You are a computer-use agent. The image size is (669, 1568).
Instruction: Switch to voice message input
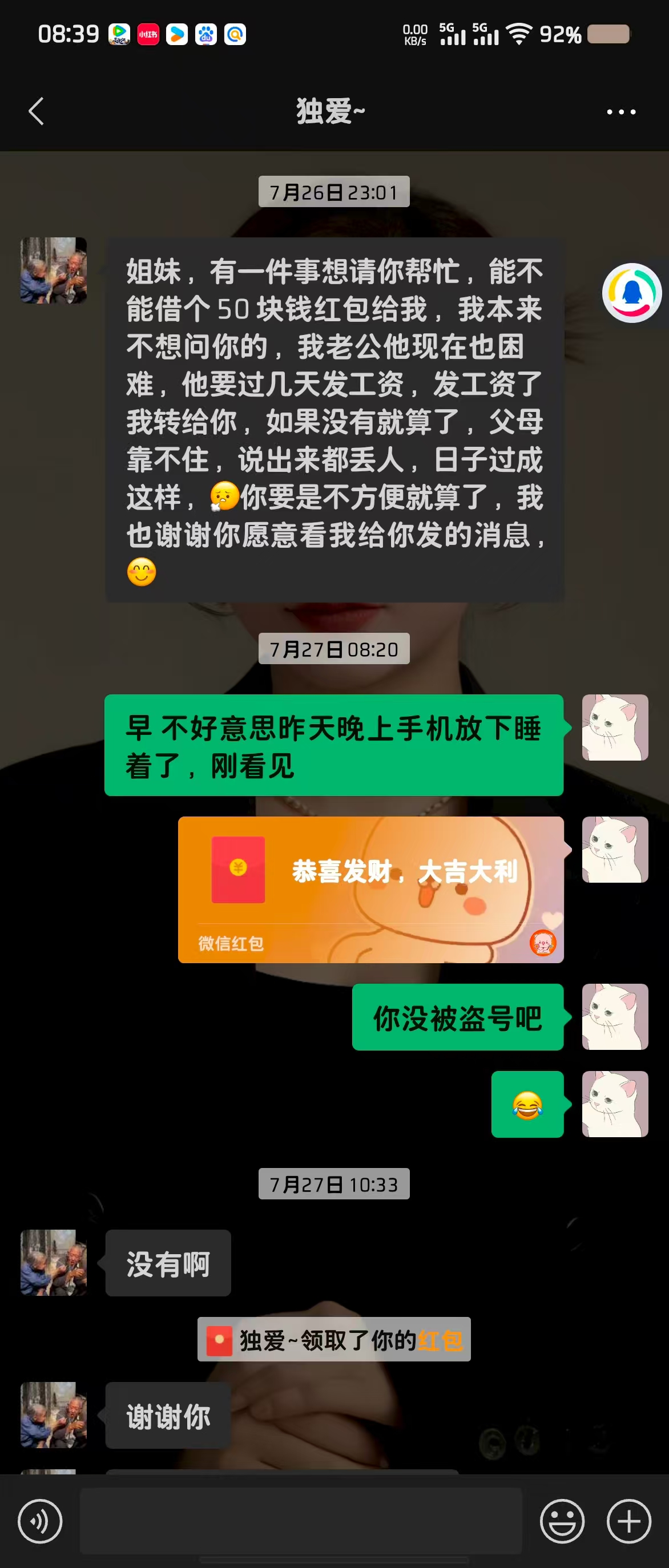[x=40, y=1521]
